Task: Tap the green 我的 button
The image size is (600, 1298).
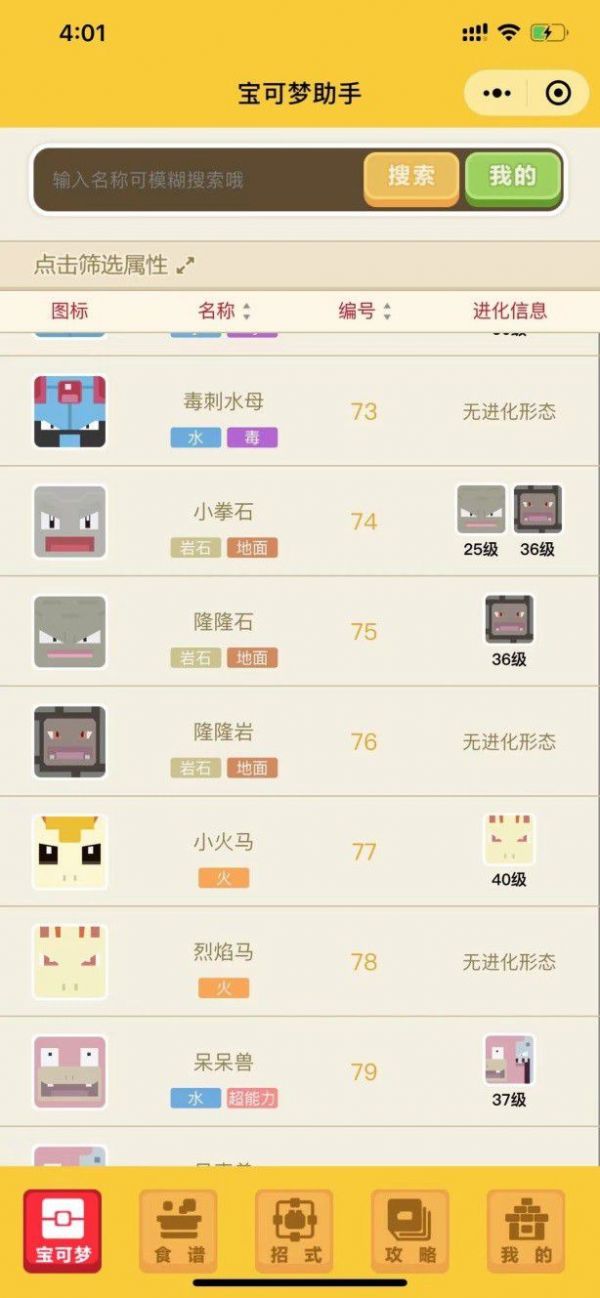Action: [512, 178]
